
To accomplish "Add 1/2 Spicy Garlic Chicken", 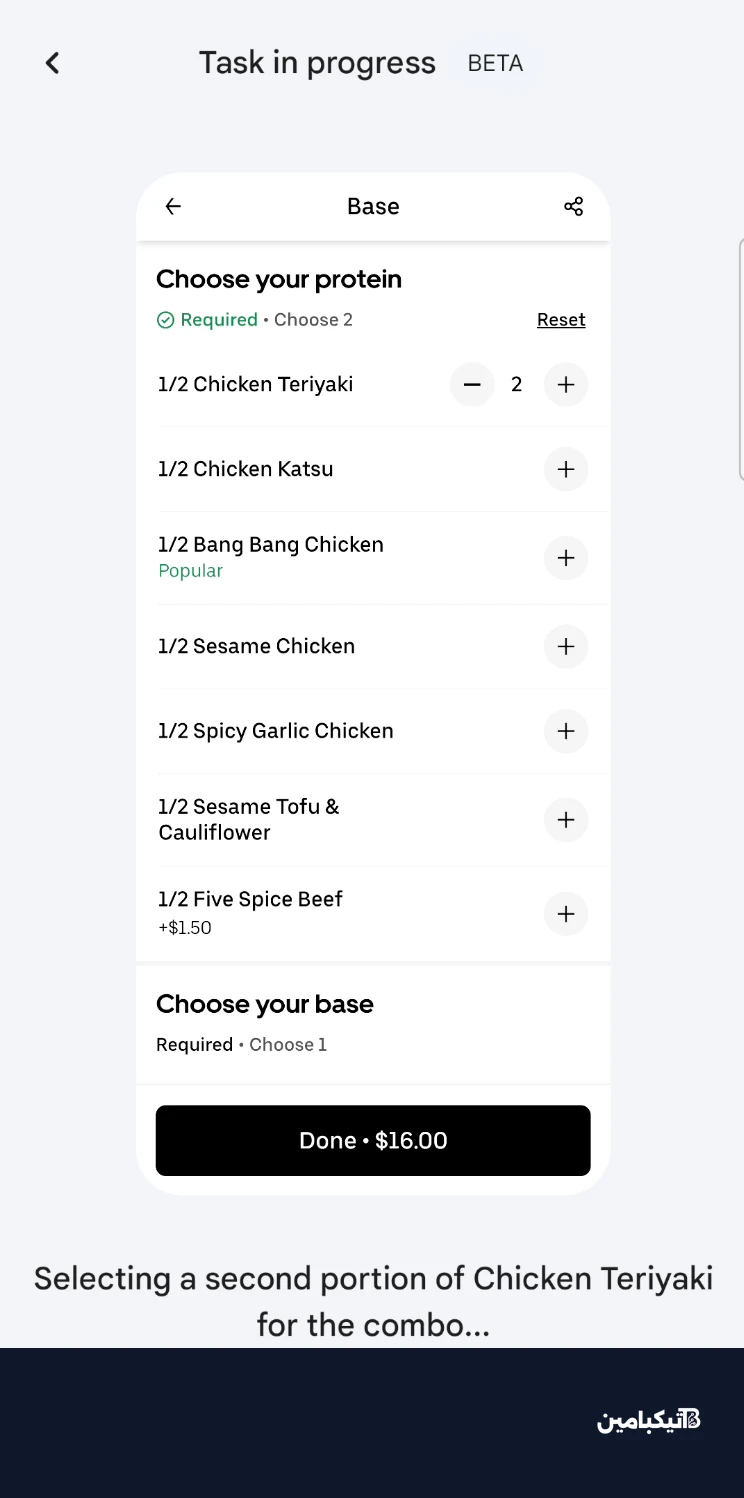I will click(566, 731).
